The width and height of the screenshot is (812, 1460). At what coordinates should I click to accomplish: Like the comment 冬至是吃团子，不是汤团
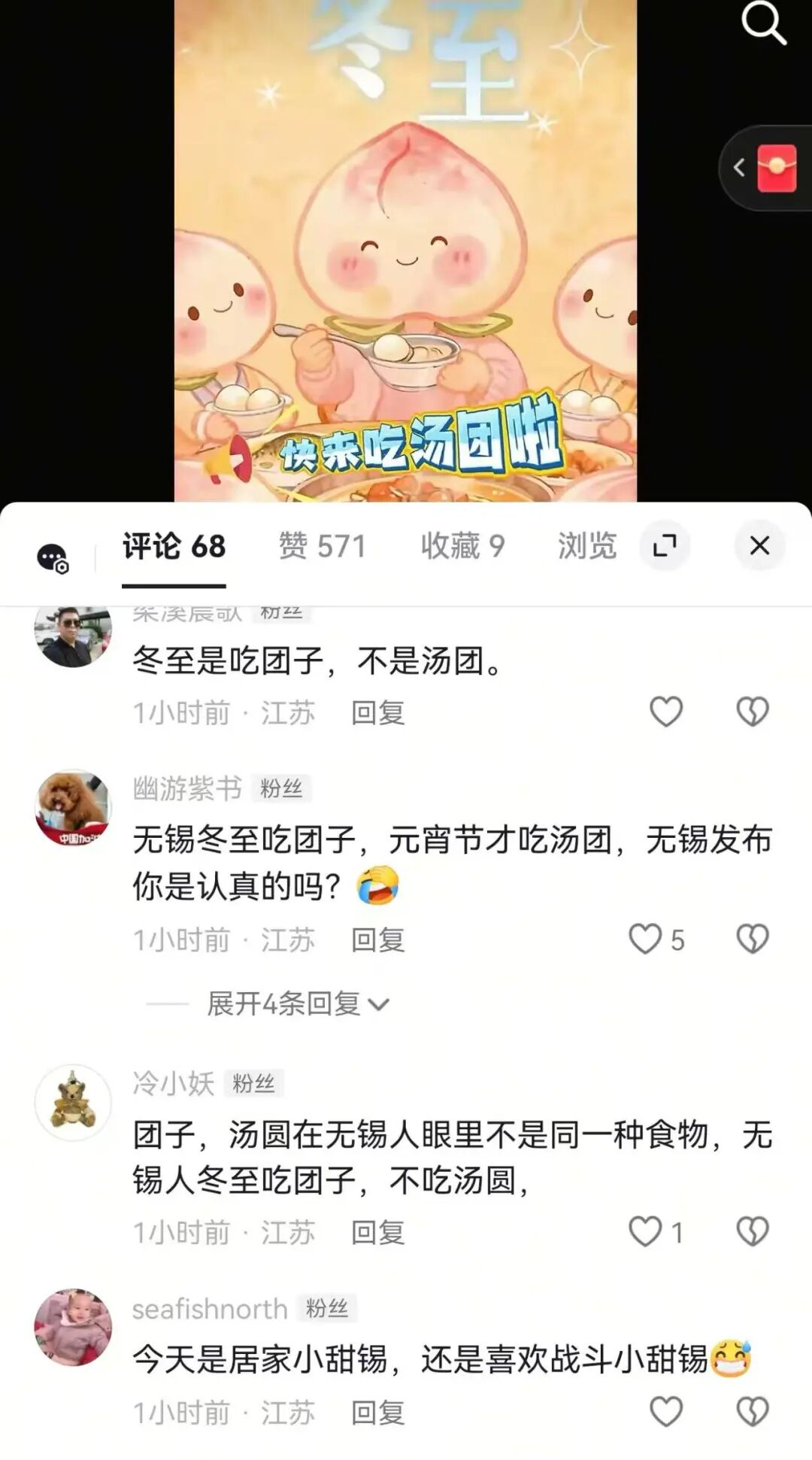coord(665,712)
